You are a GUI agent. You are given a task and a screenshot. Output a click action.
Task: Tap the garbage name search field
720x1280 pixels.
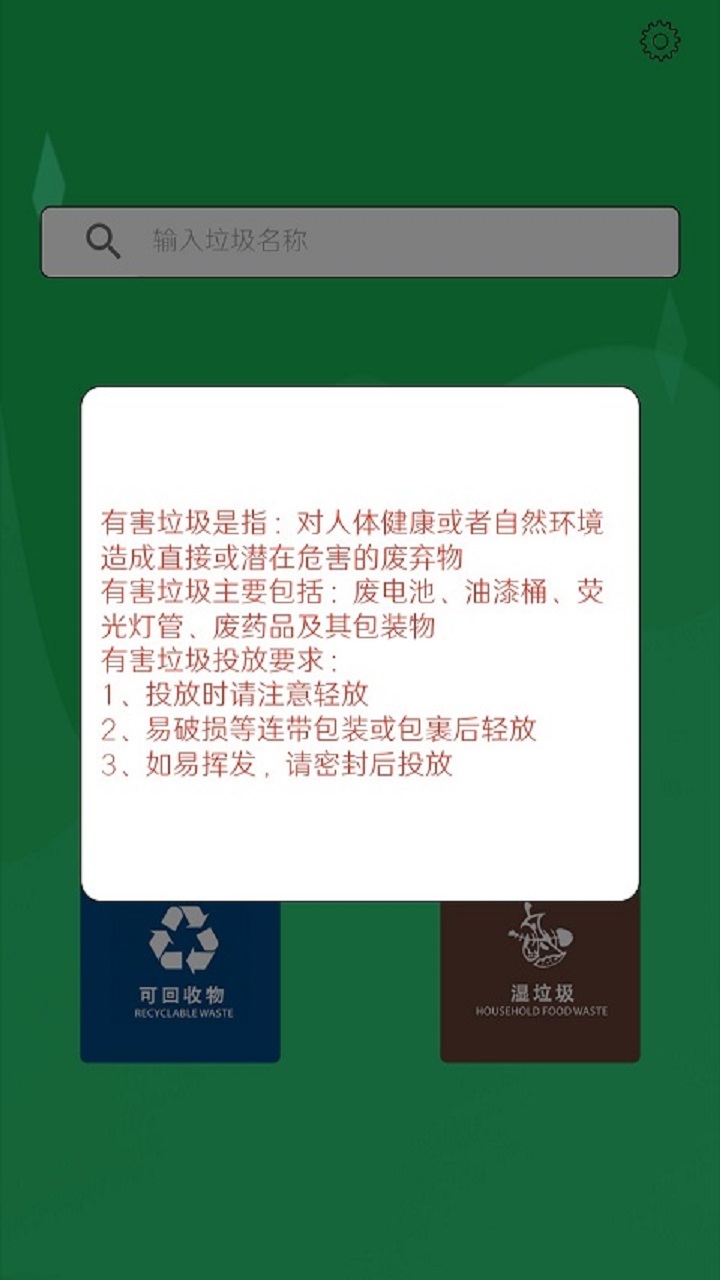(x=360, y=242)
